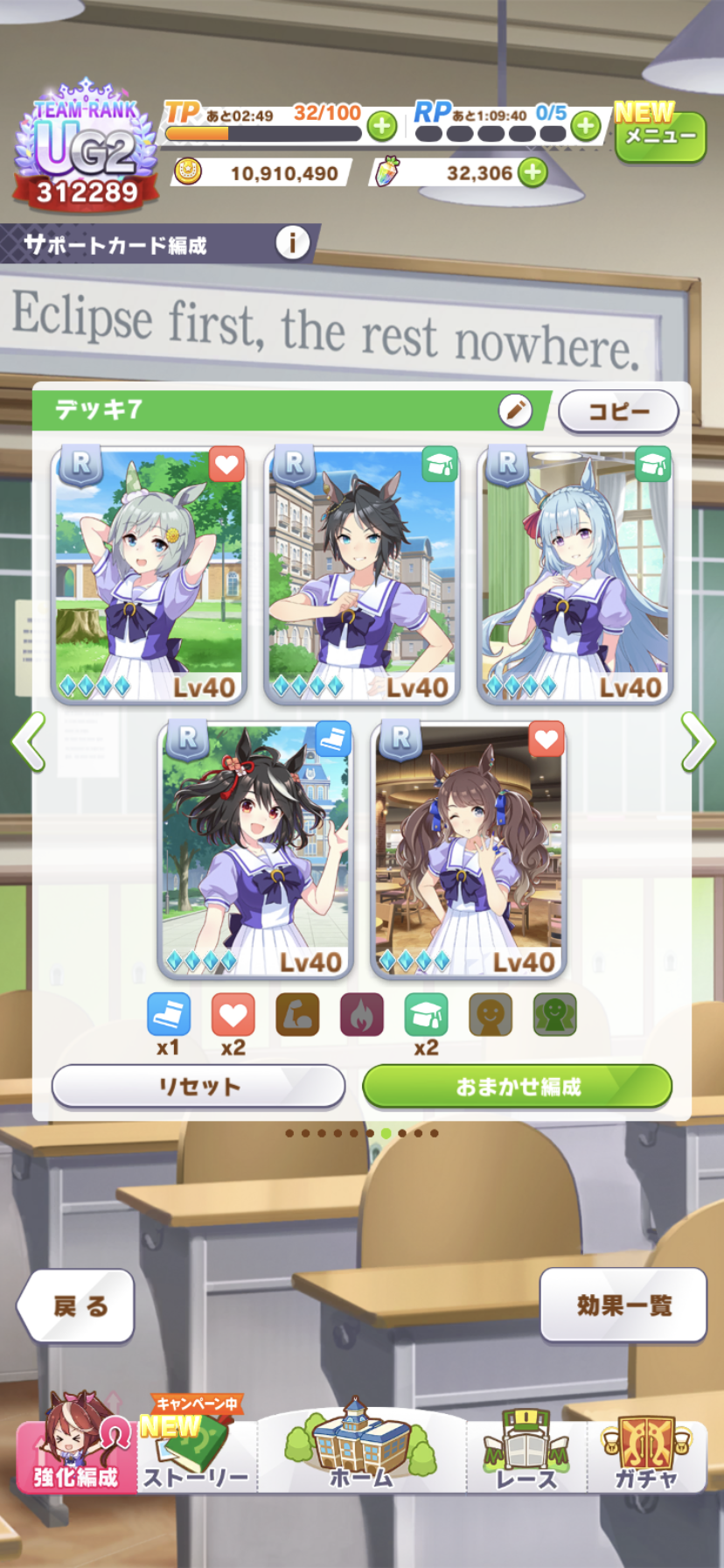Select the short black-haired support card
Image resolution: width=724 pixels, height=1568 pixels.
(362, 573)
